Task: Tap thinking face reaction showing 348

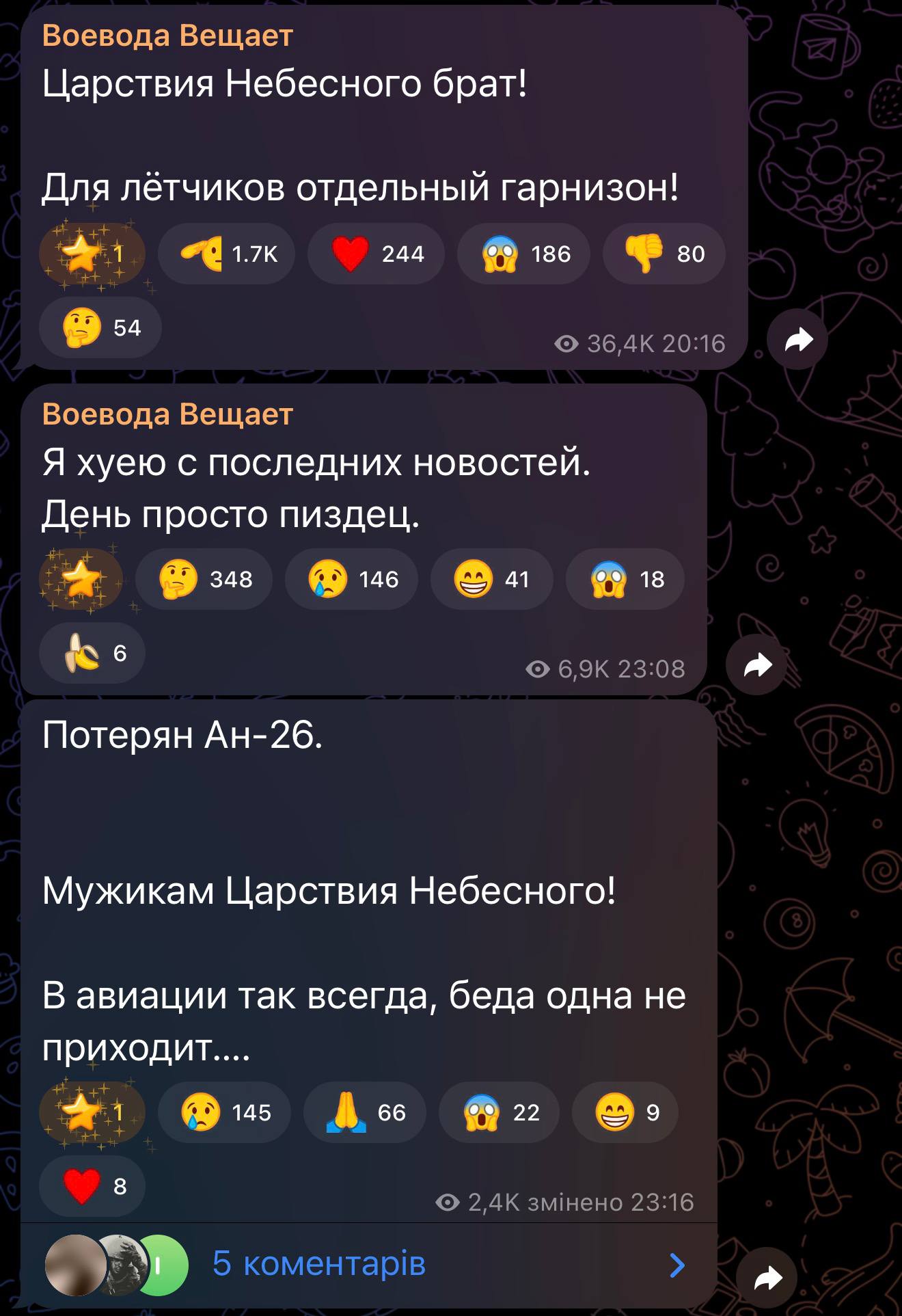Action: [204, 579]
